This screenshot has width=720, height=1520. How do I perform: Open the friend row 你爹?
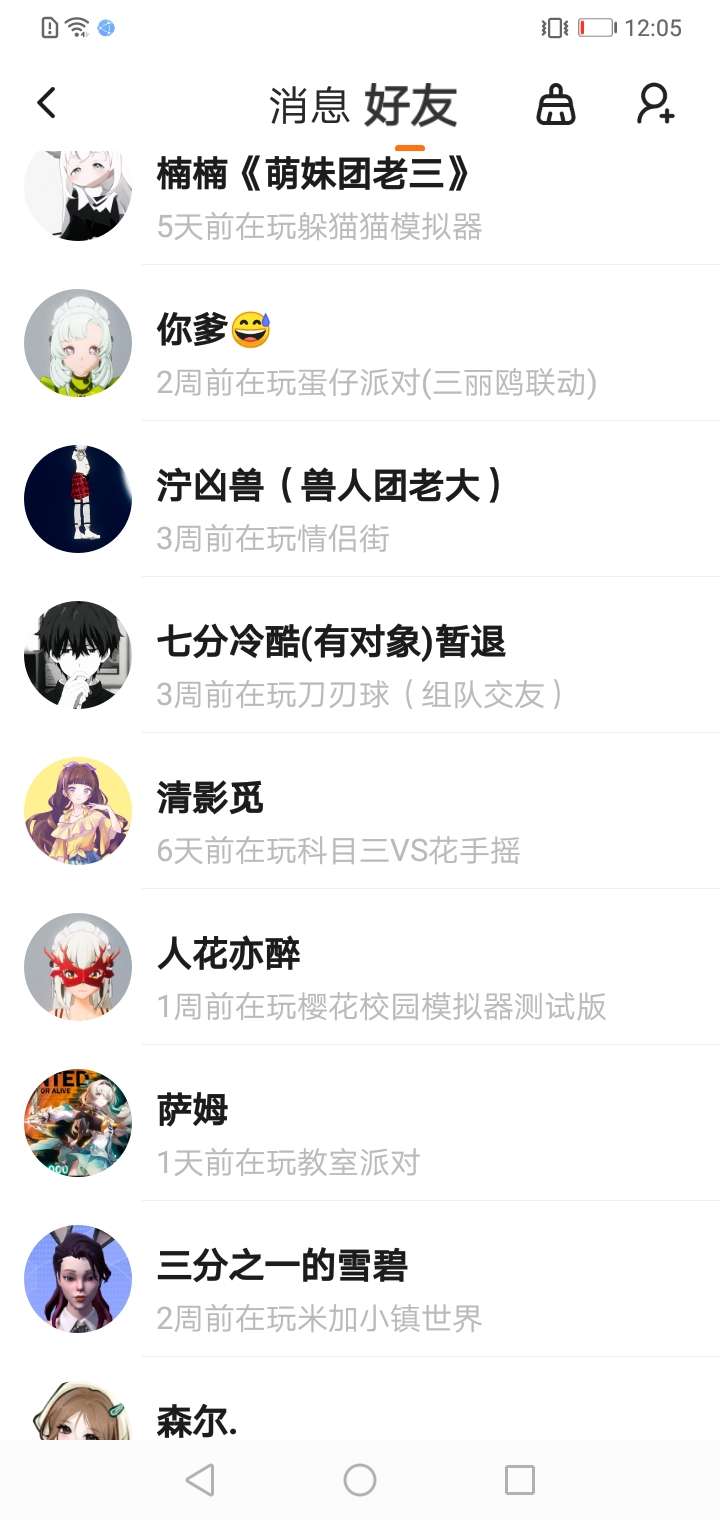pyautogui.click(x=360, y=343)
